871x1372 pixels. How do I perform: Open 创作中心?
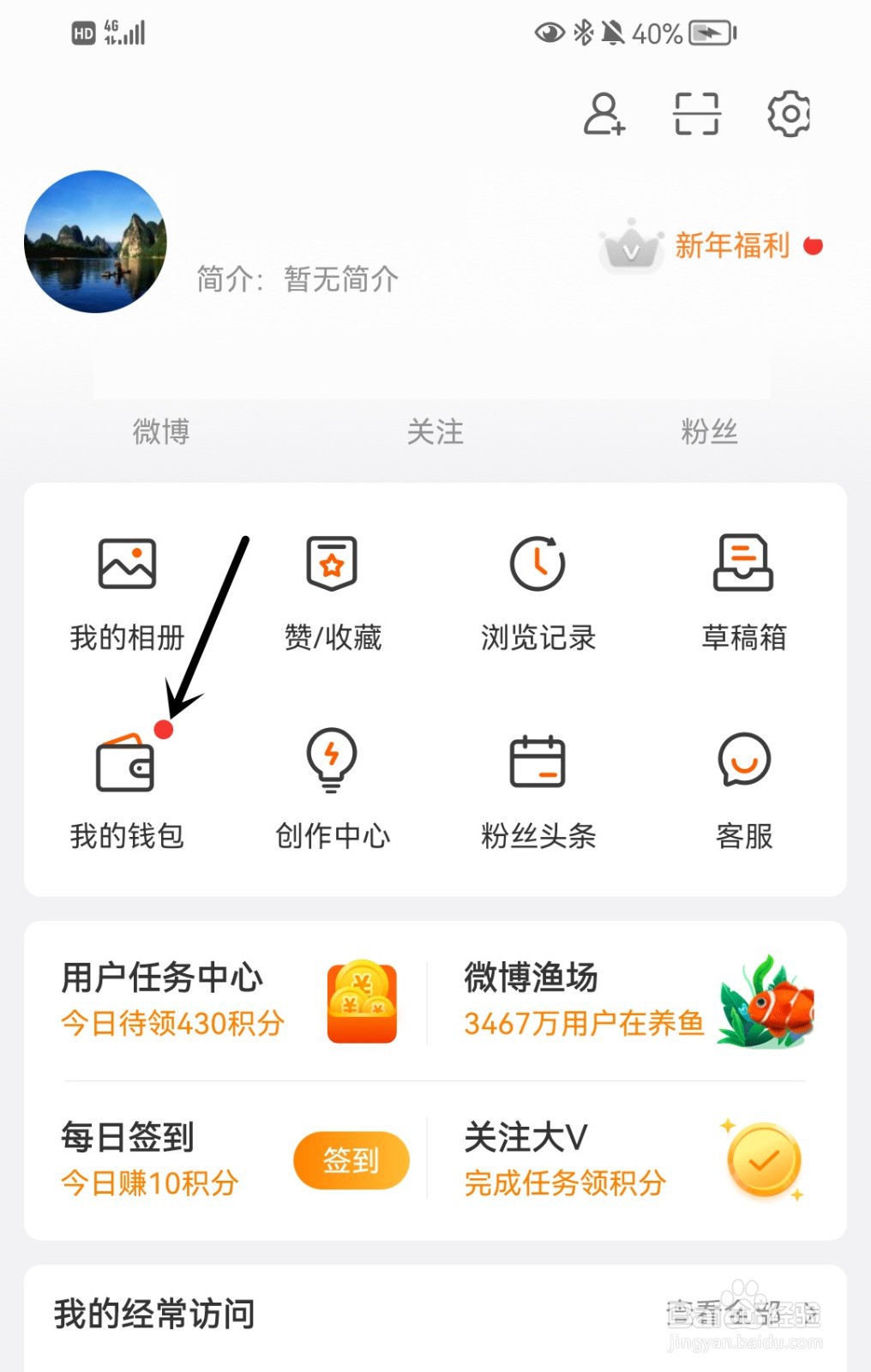[x=333, y=789]
